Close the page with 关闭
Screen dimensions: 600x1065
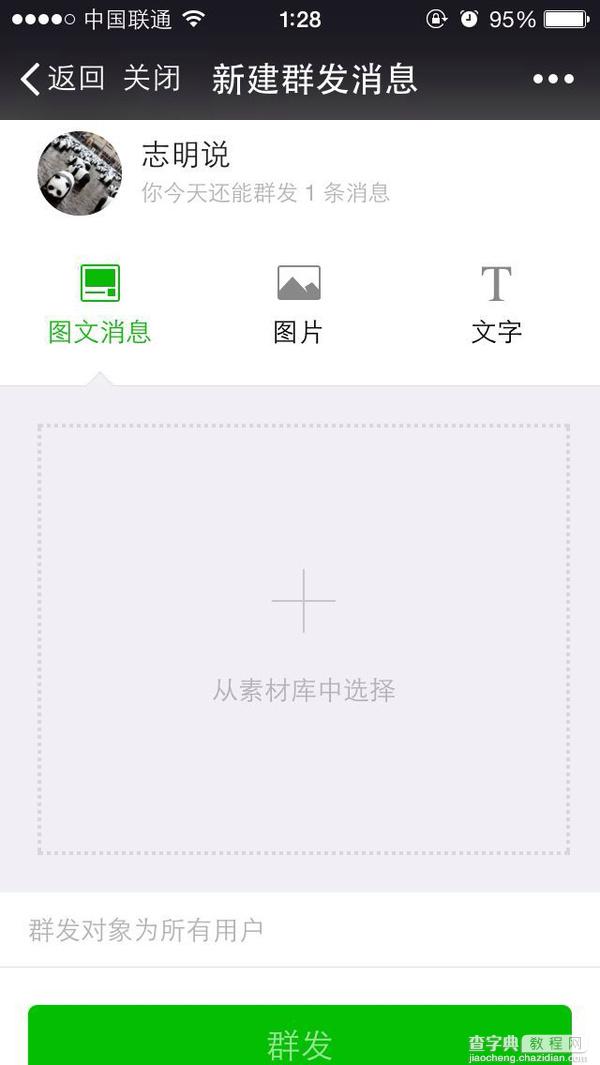(152, 79)
